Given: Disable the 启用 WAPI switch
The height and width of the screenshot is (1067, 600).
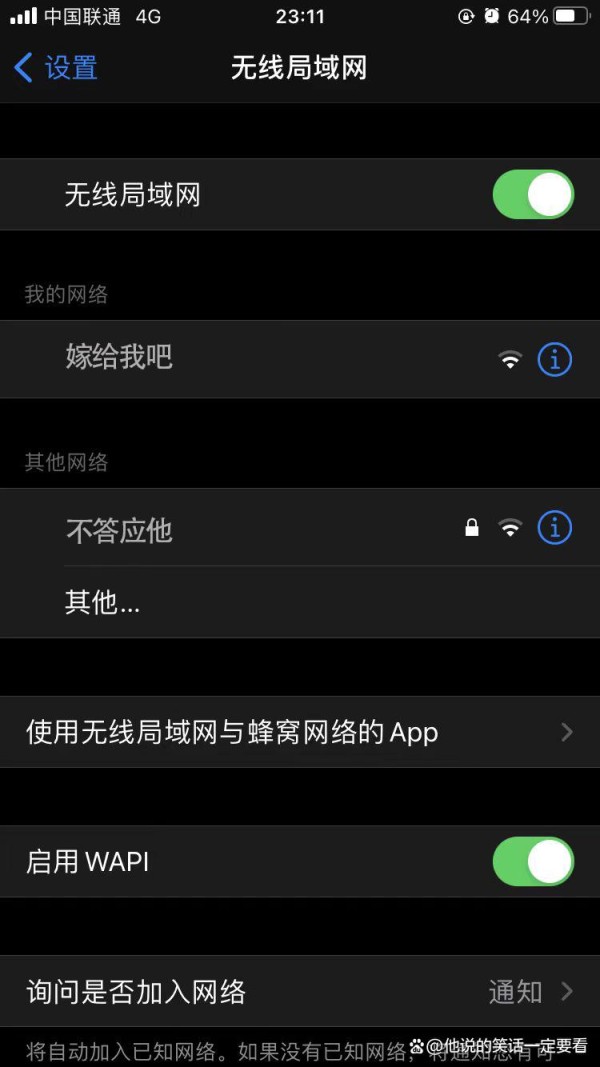Looking at the screenshot, I should click(533, 861).
